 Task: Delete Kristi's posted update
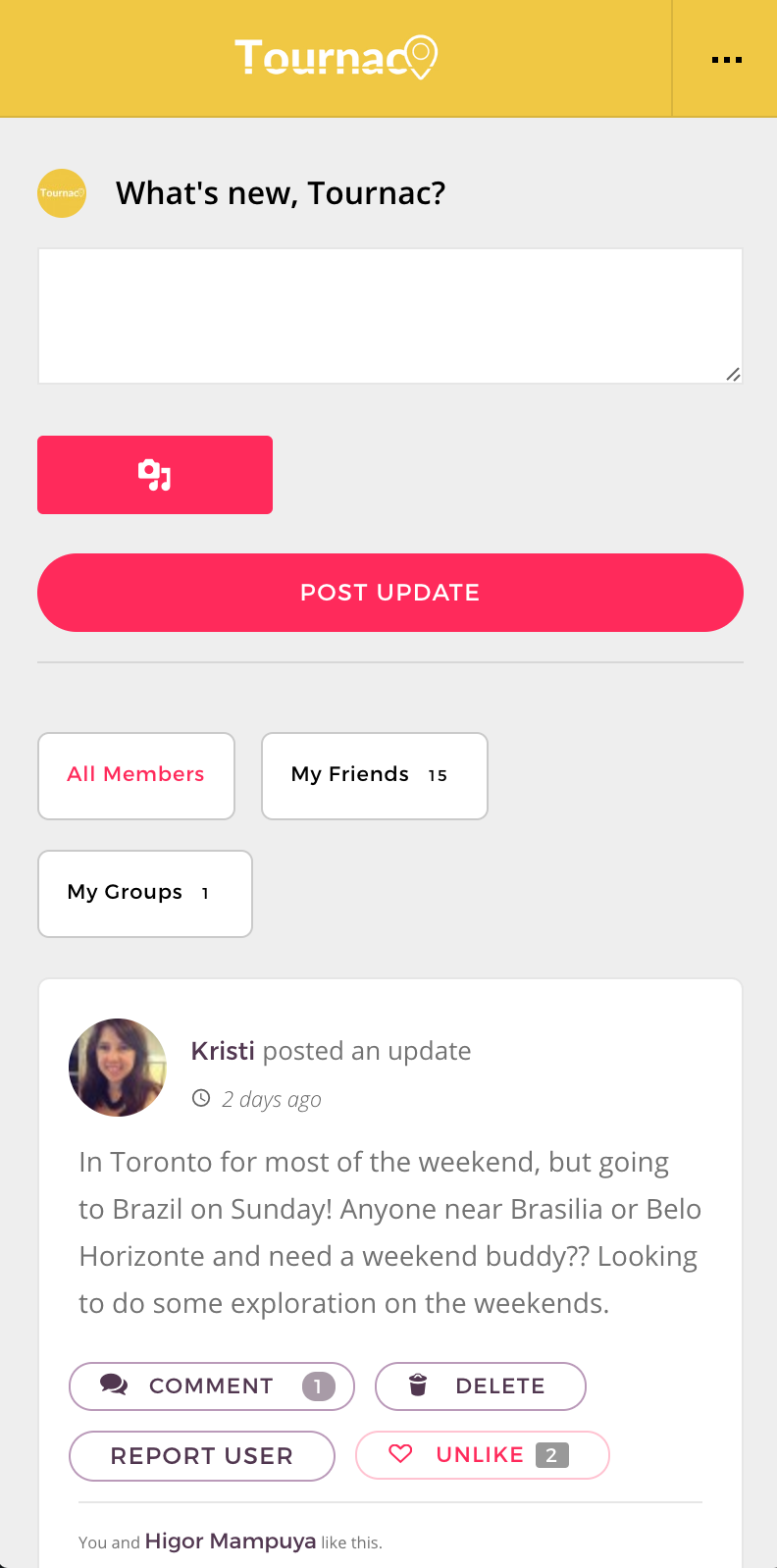click(x=480, y=1386)
